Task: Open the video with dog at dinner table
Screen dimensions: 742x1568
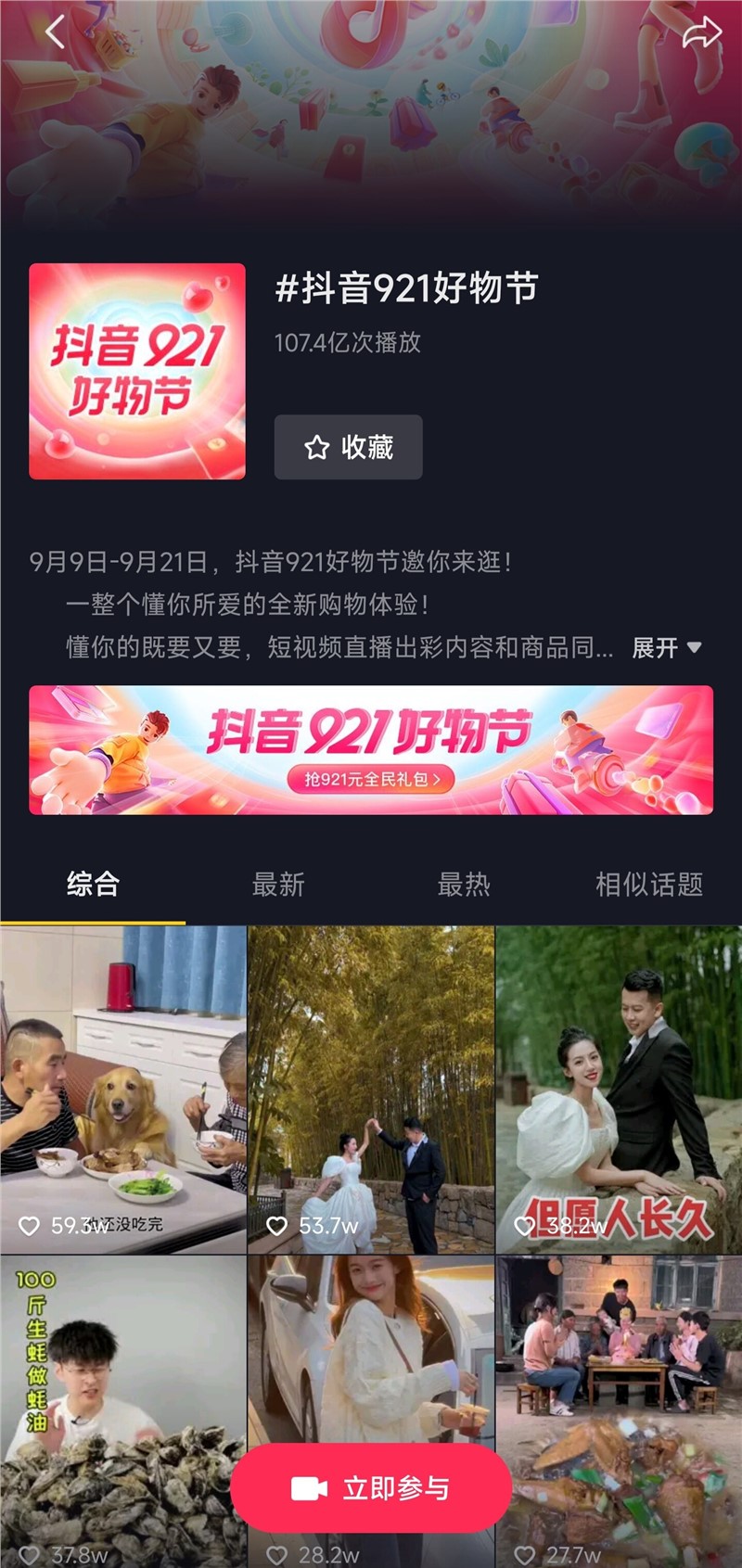Action: pyautogui.click(x=123, y=1090)
